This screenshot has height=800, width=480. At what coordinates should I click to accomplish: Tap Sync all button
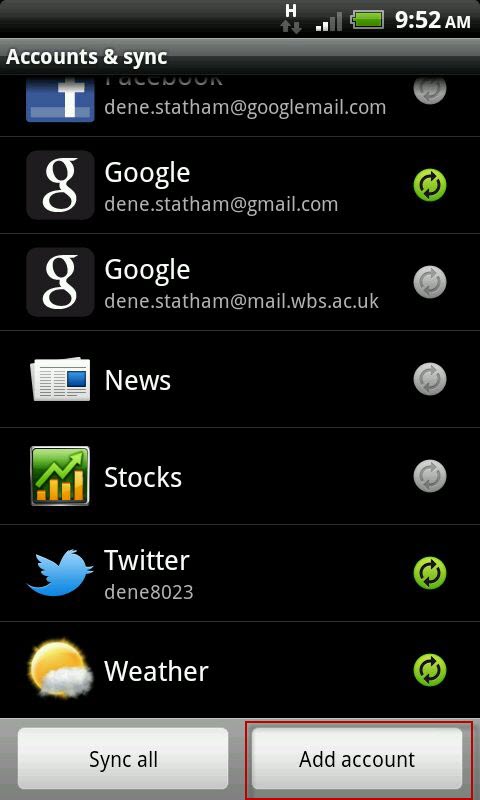tap(123, 759)
